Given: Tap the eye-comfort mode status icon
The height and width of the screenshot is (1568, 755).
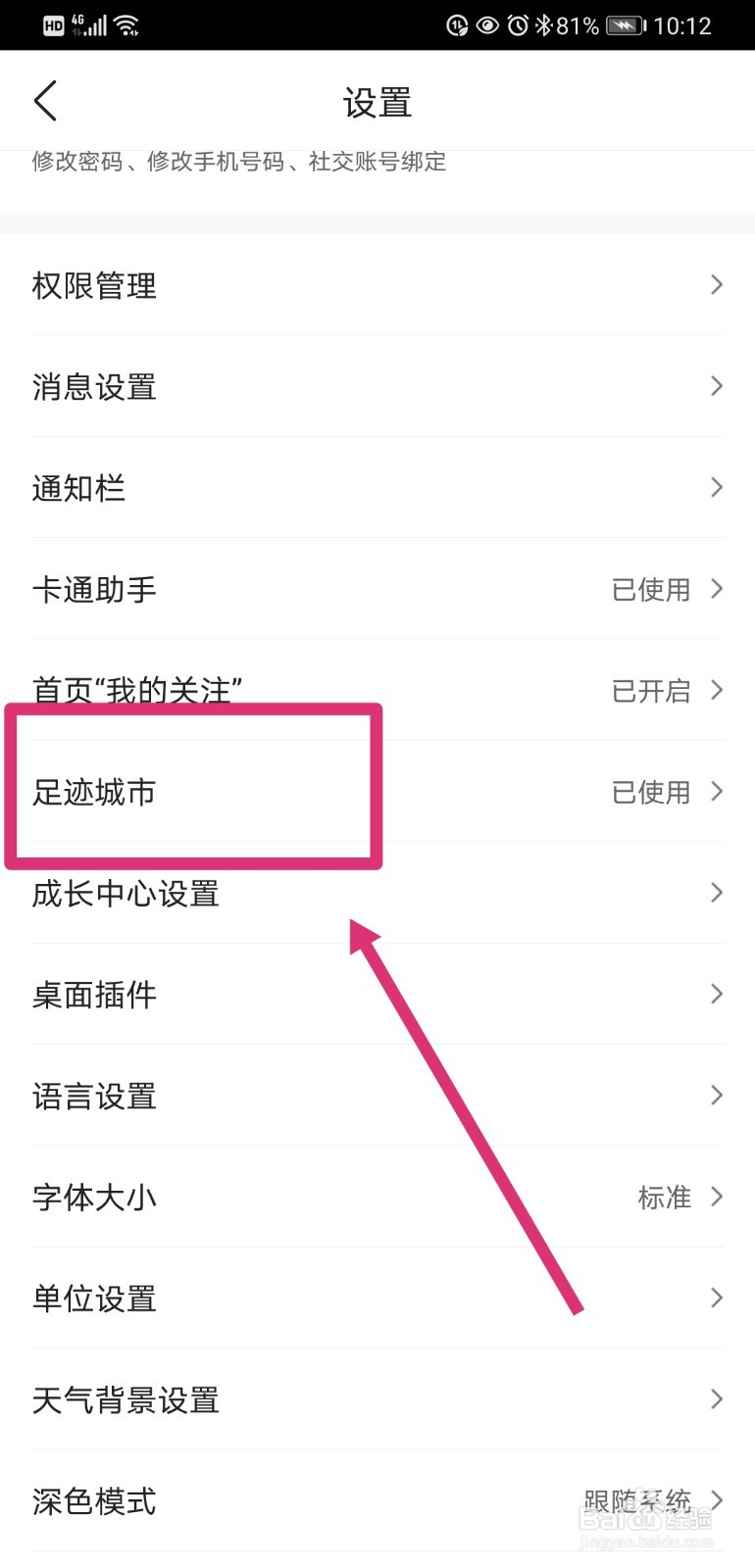Looking at the screenshot, I should pyautogui.click(x=487, y=25).
